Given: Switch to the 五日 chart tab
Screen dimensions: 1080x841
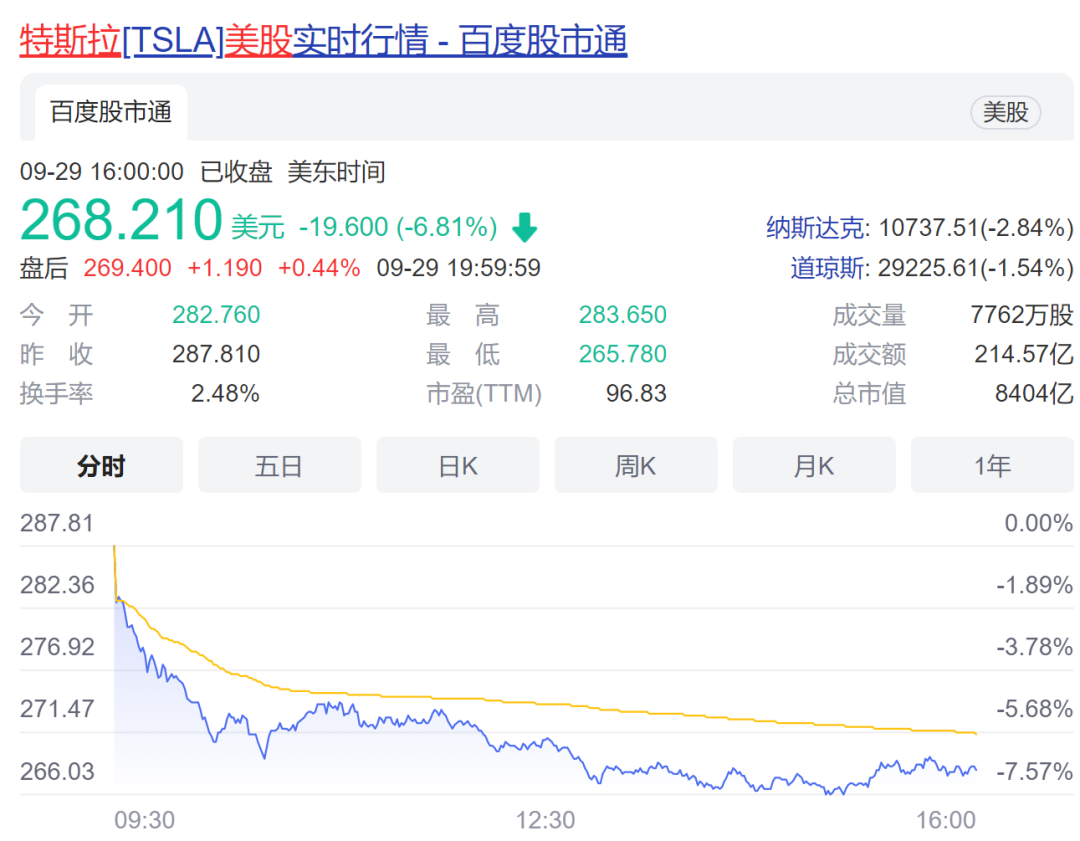Looking at the screenshot, I should (279, 465).
